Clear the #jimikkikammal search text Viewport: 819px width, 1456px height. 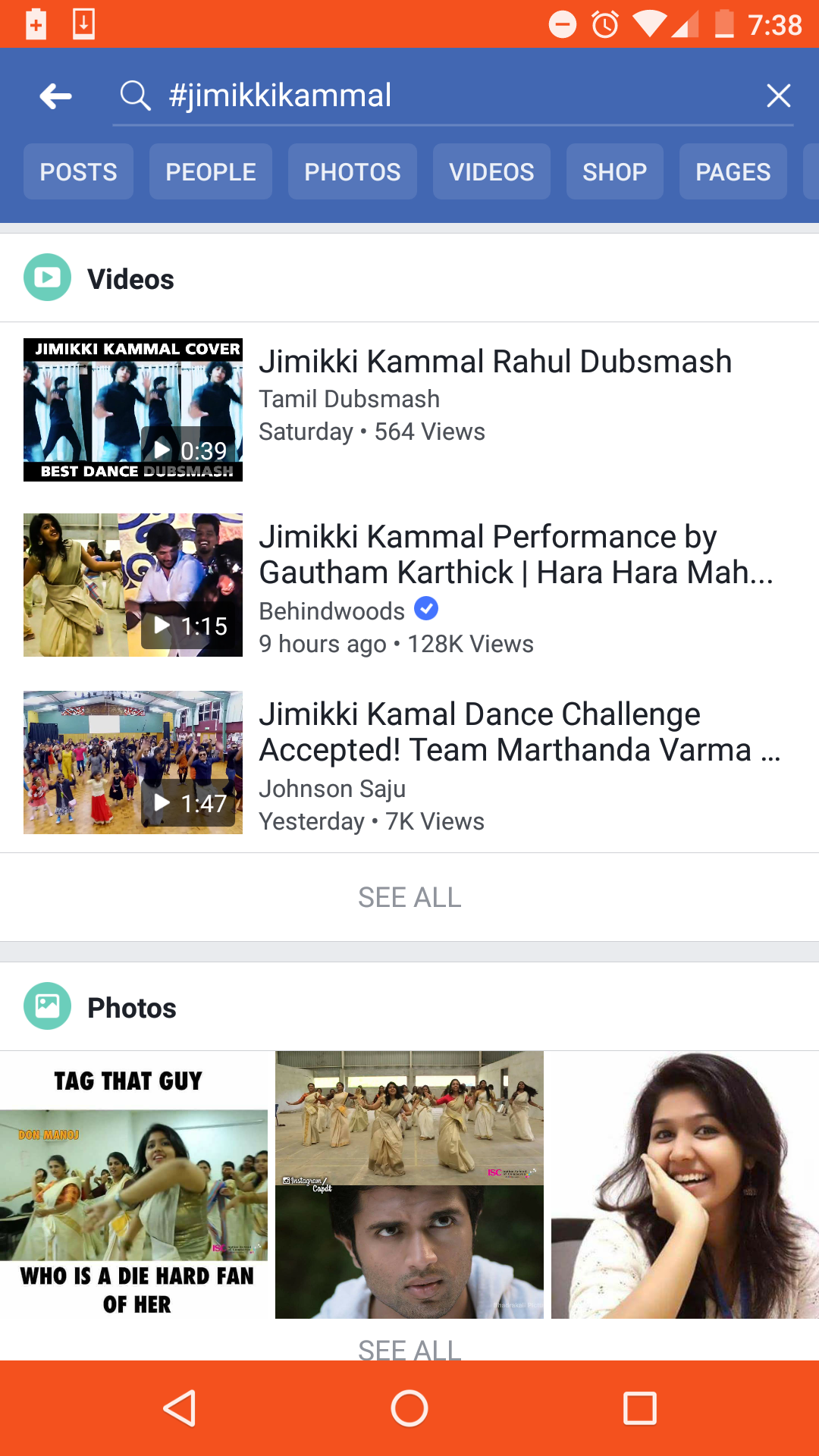pos(778,96)
